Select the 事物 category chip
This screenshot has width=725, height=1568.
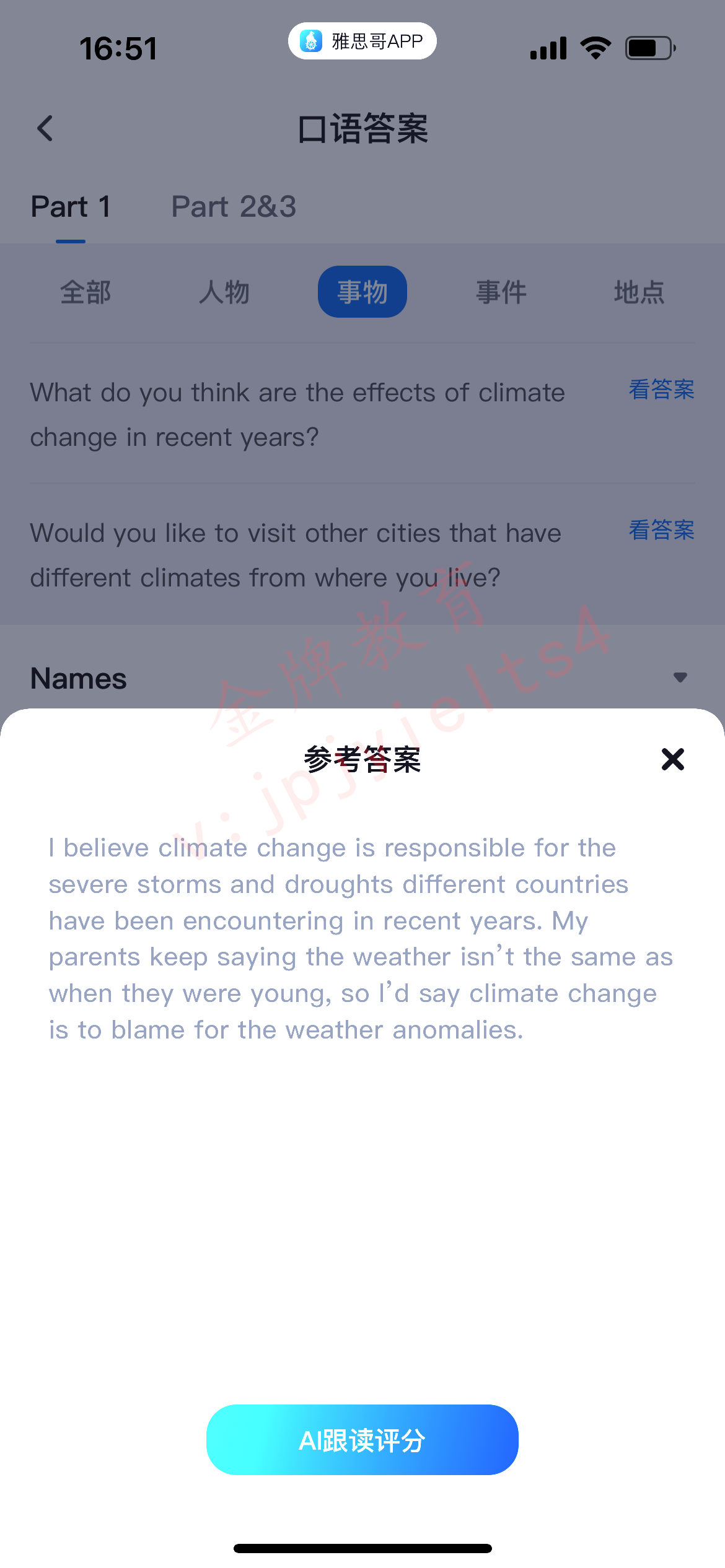coord(362,292)
